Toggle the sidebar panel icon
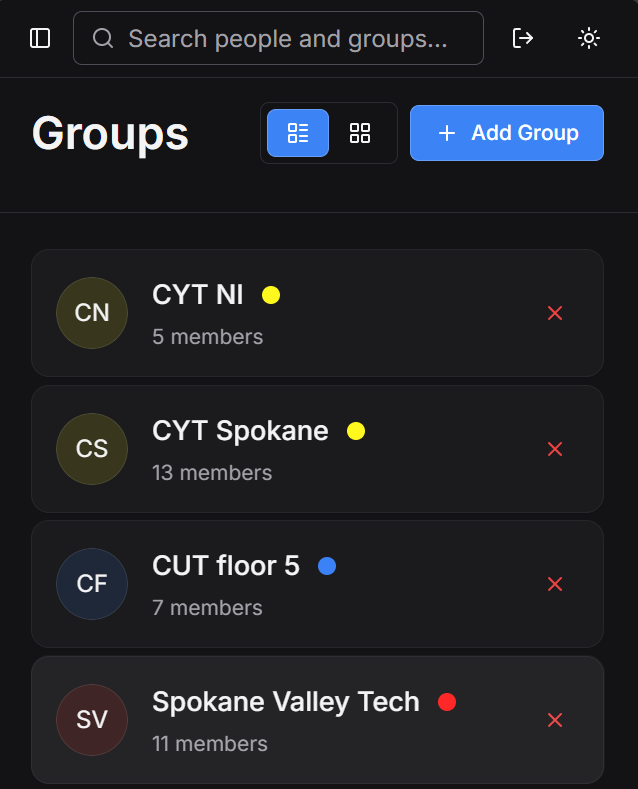 click(40, 38)
